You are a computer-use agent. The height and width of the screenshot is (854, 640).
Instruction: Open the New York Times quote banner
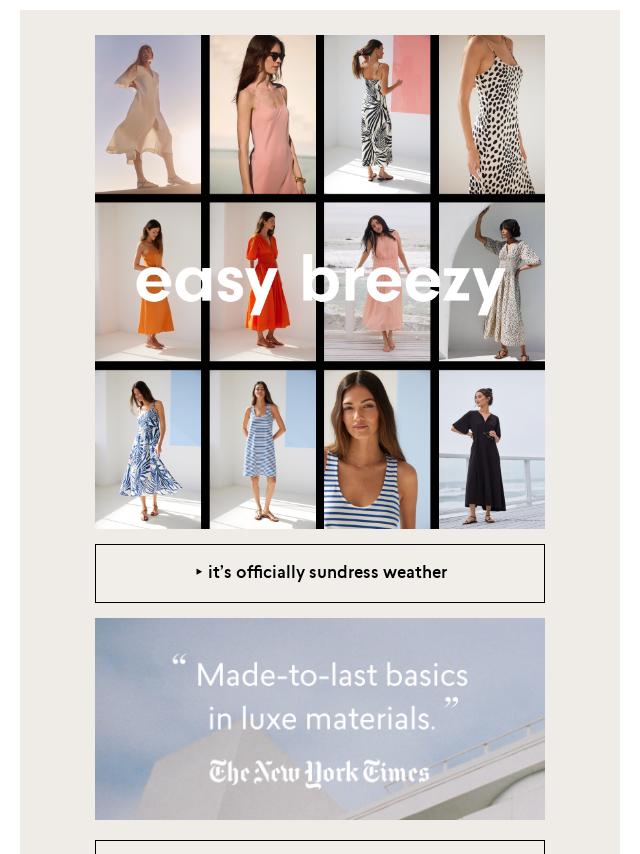click(320, 718)
